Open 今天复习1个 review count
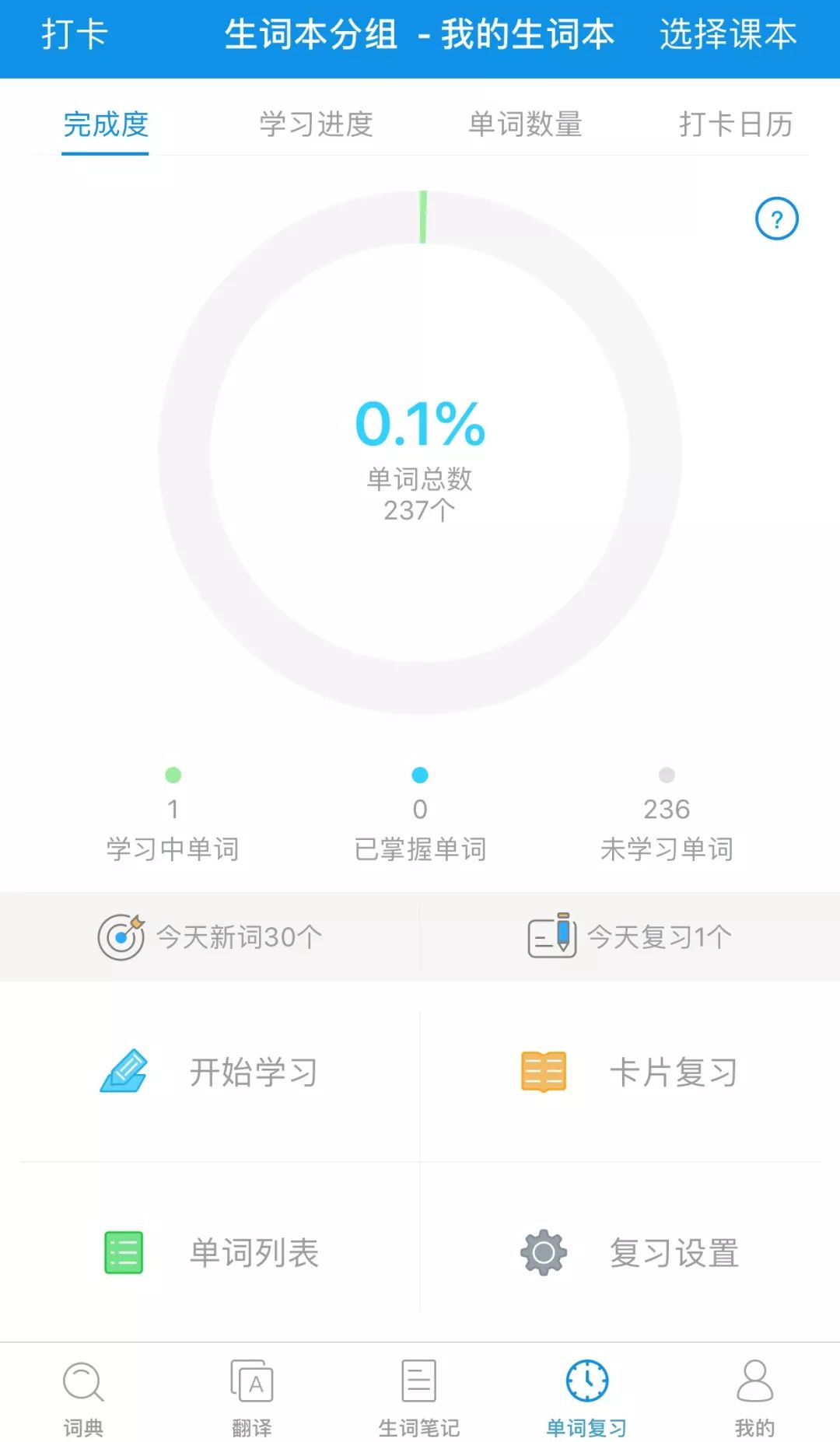 click(x=630, y=936)
